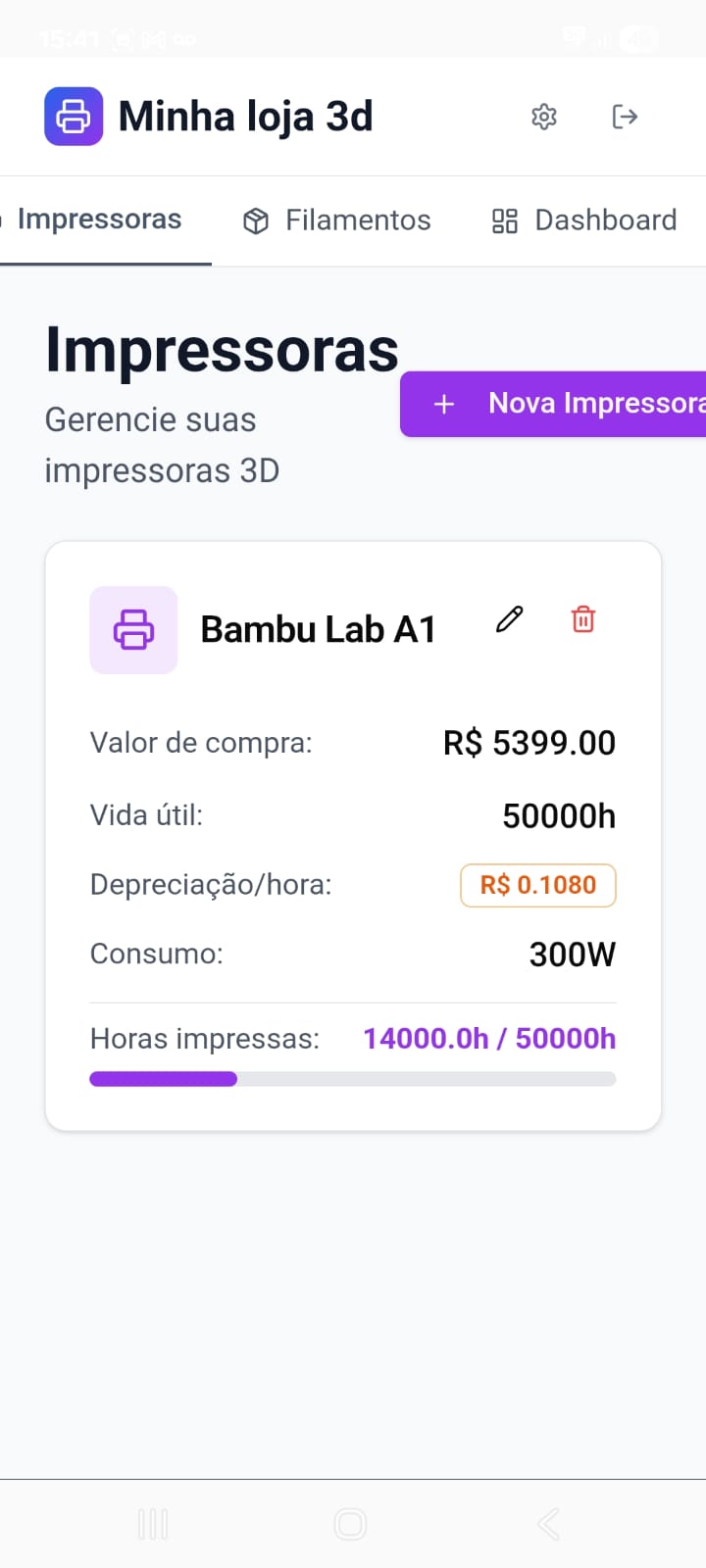Click the plus icon on Nova Impressora
The image size is (706, 1568).
point(445,403)
